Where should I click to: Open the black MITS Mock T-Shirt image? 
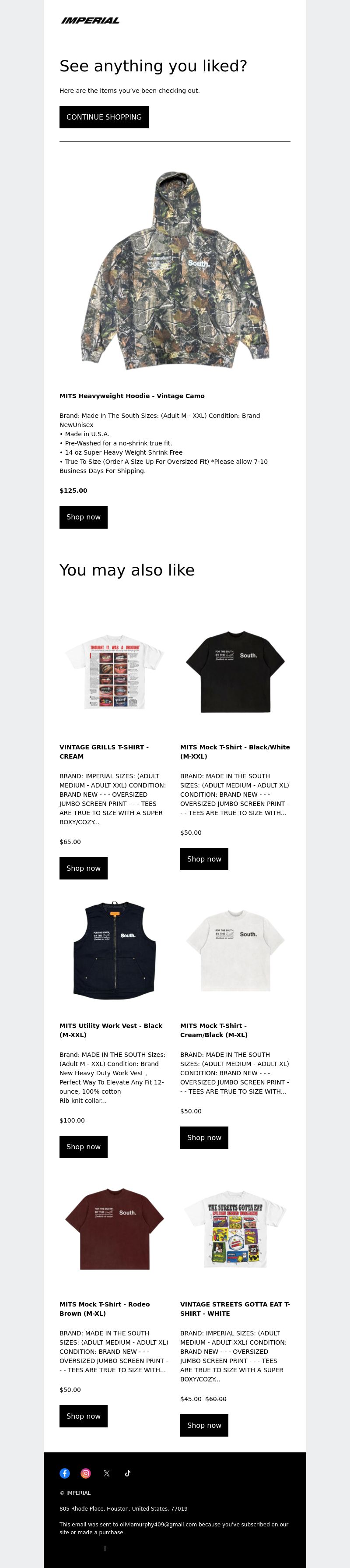click(235, 672)
